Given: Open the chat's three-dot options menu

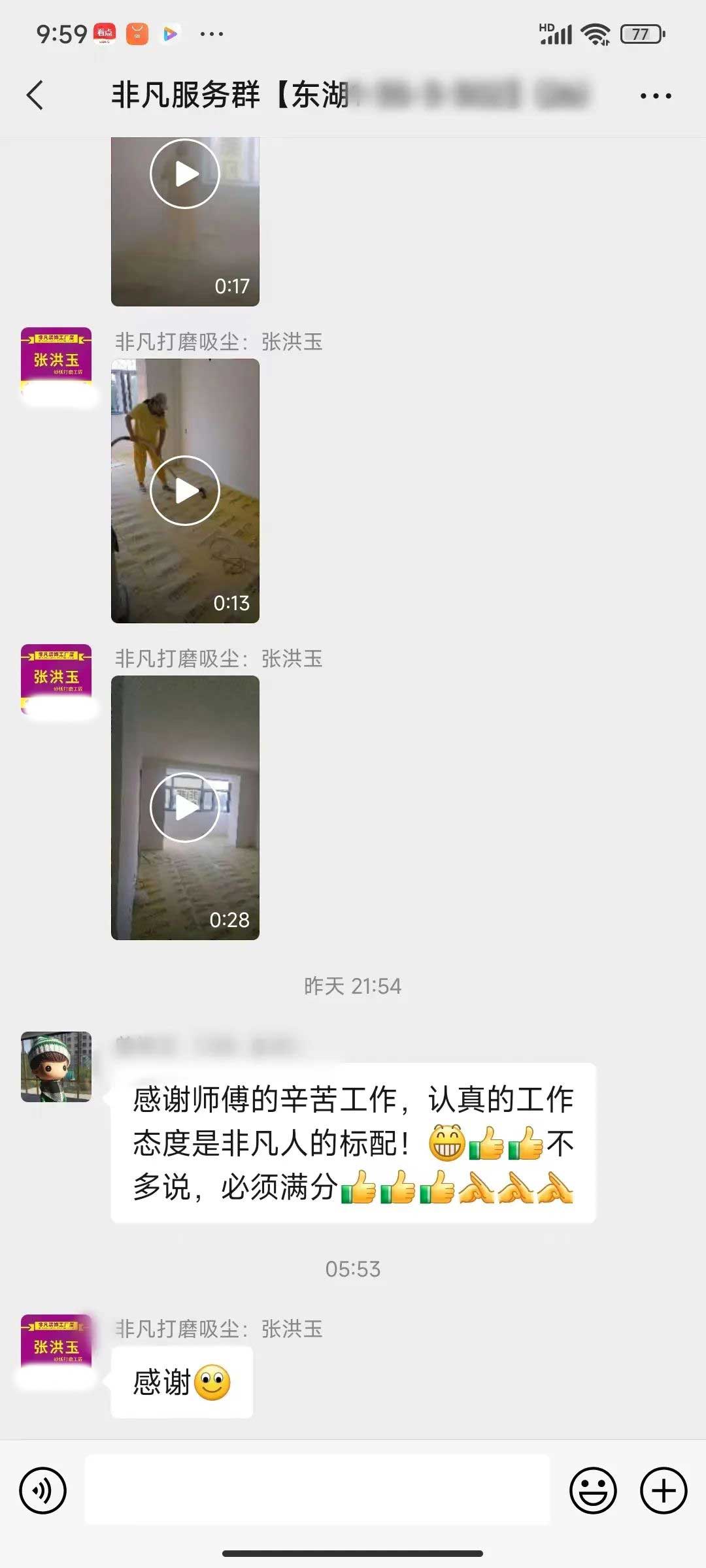Looking at the screenshot, I should 656,96.
